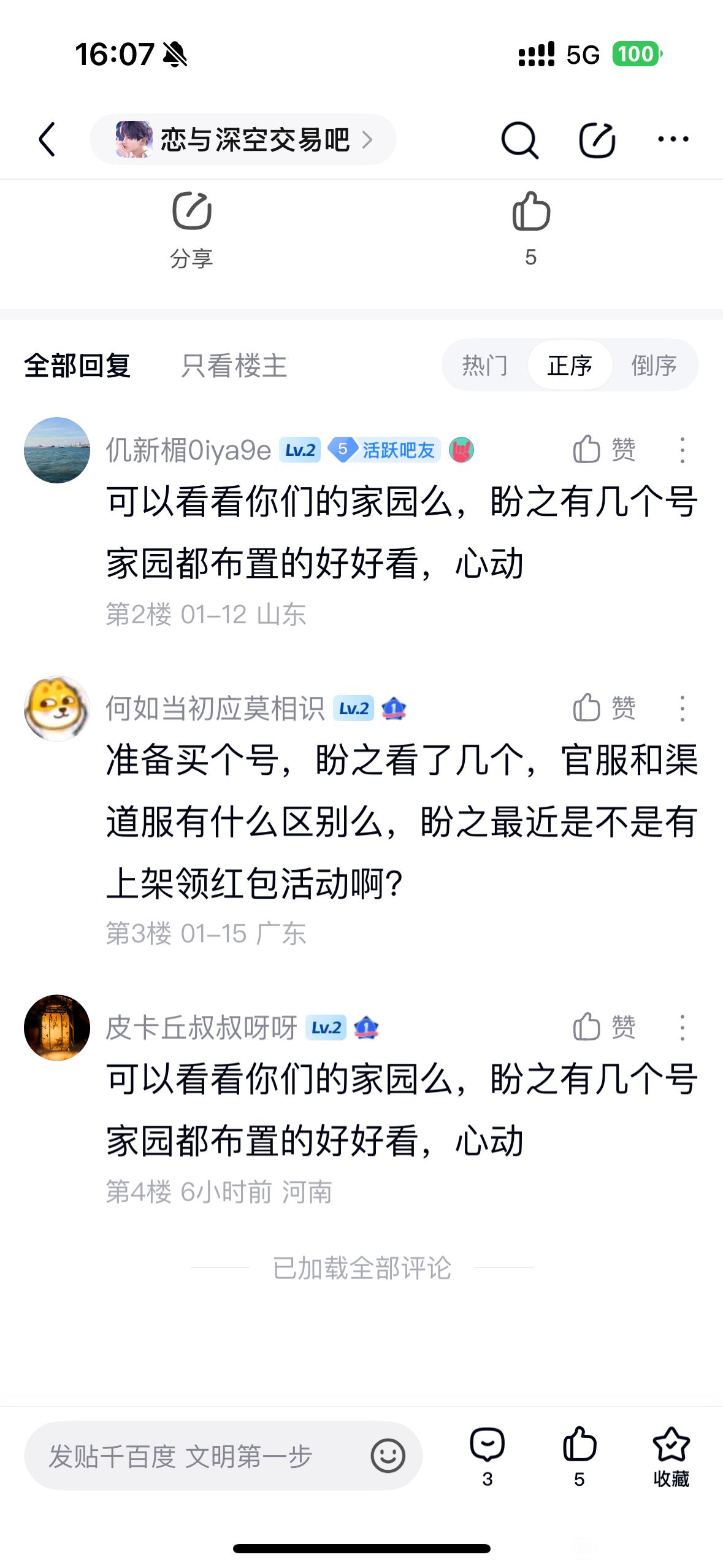This screenshot has width=723, height=1568.
Task: Tap the top bar share icon
Action: point(597,140)
